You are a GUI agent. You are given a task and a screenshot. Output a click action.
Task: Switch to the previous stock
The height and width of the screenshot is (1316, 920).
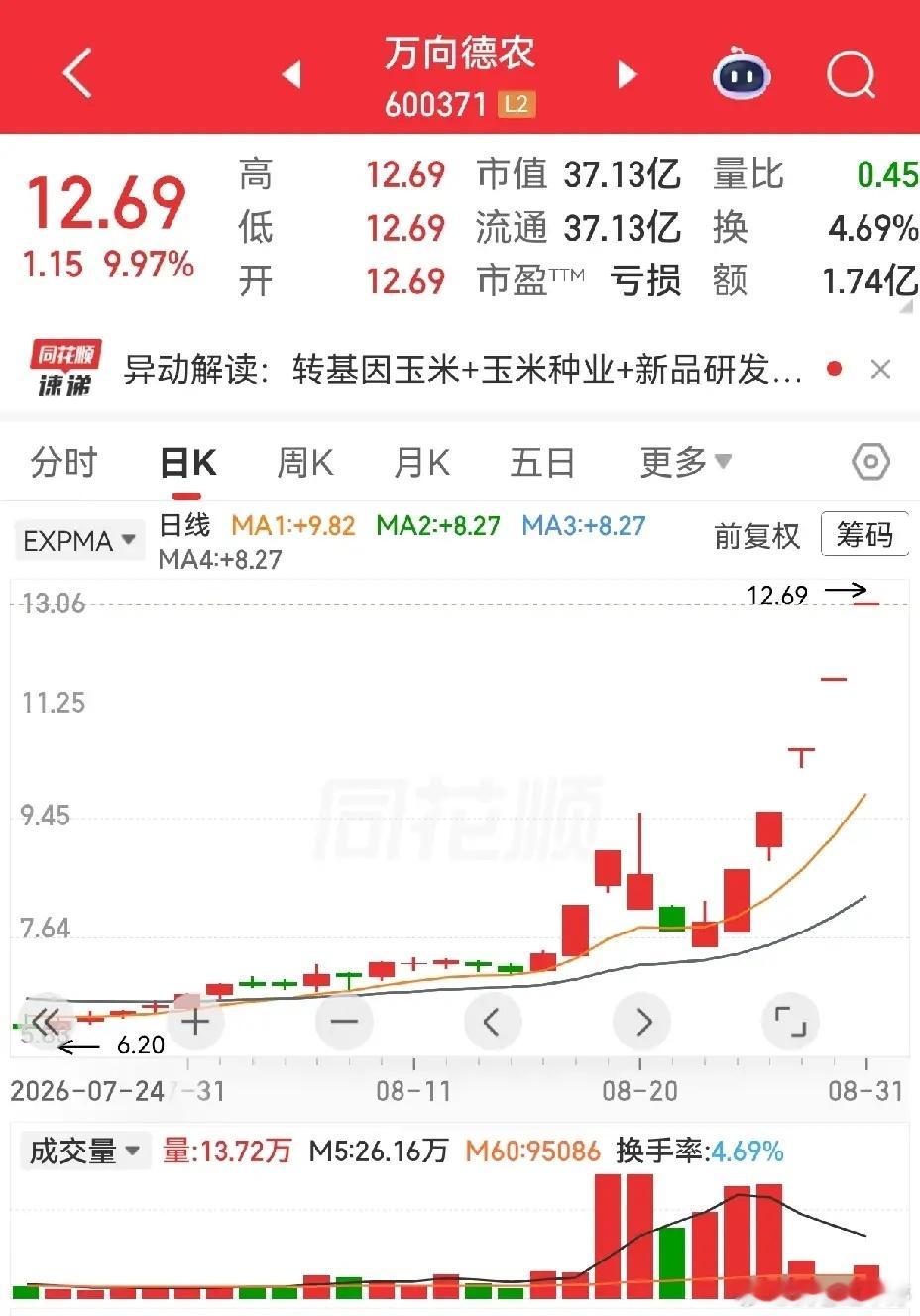(291, 74)
